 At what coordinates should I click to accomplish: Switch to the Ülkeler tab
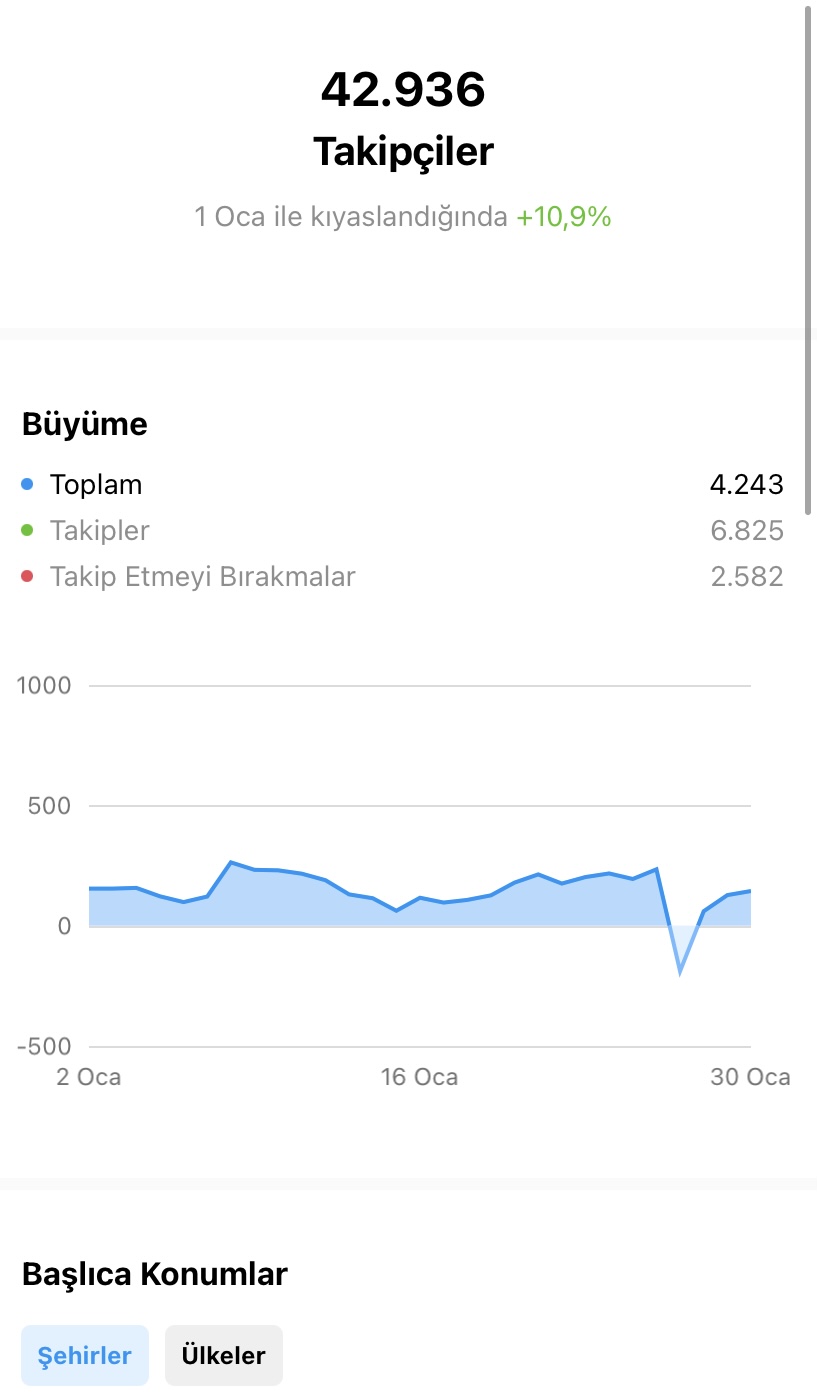[x=224, y=1356]
